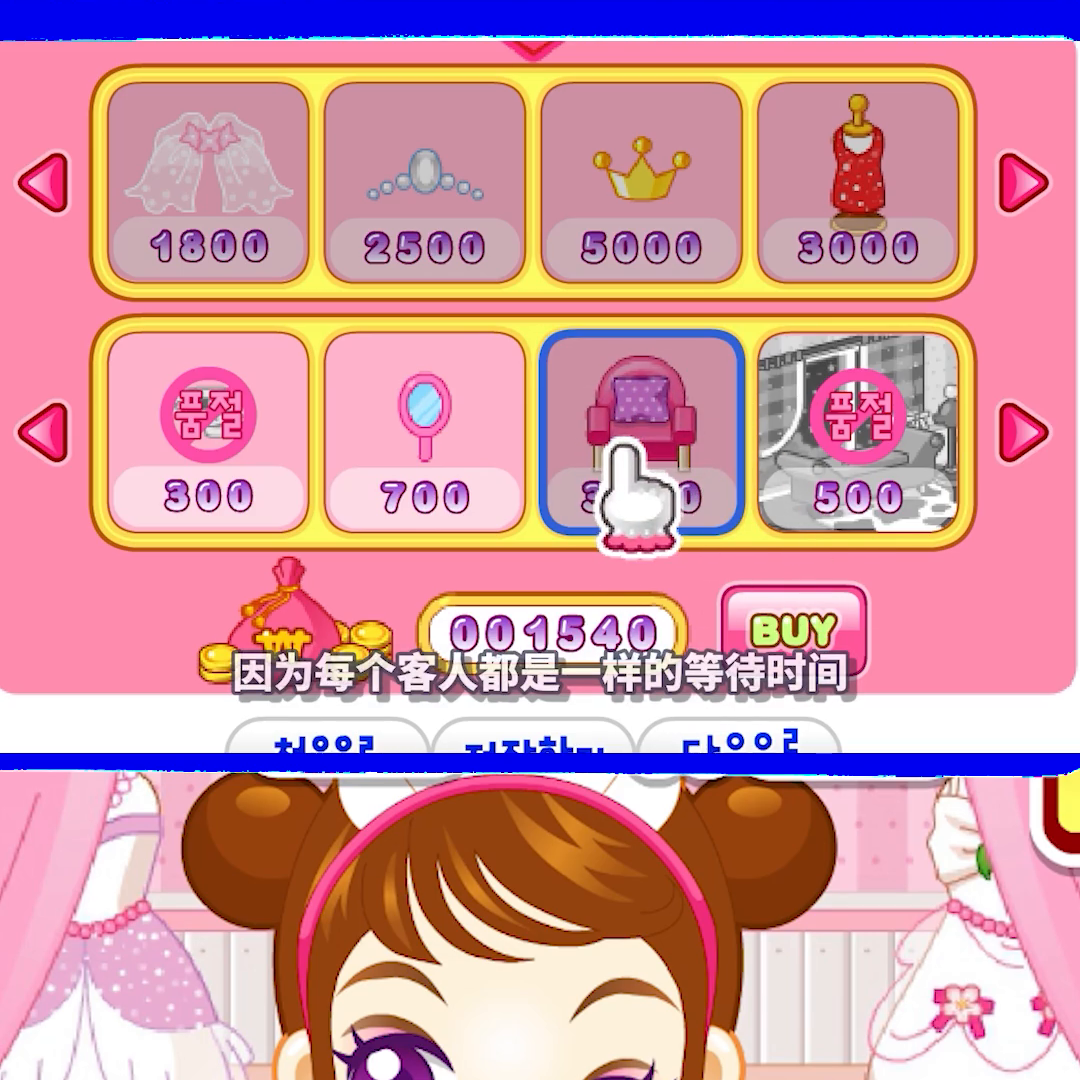
Task: Show next items in the top row
Action: (1024, 182)
